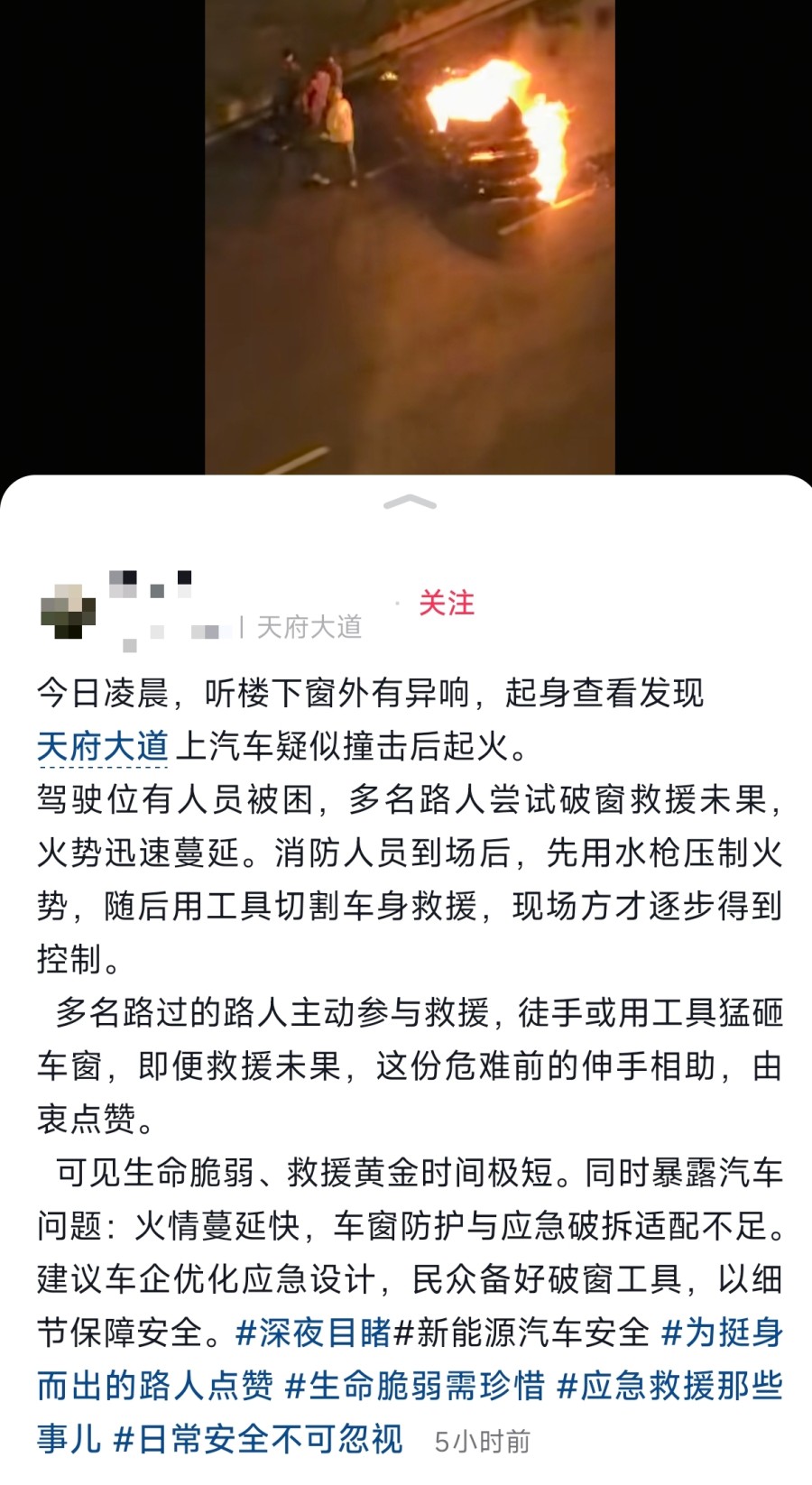
Task: Open the #深夜目睹 hashtag
Action: (x=313, y=1333)
